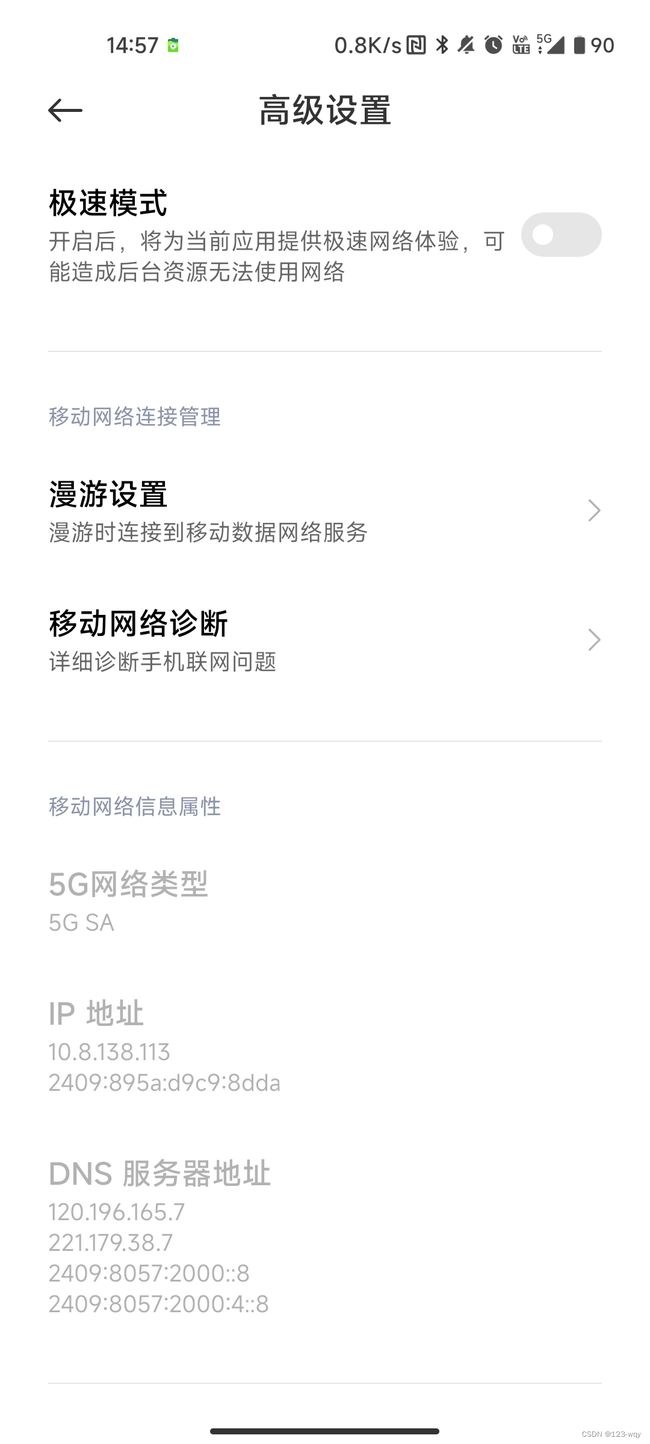
Task: Open 漫游设置 roaming settings
Action: pyautogui.click(x=325, y=511)
